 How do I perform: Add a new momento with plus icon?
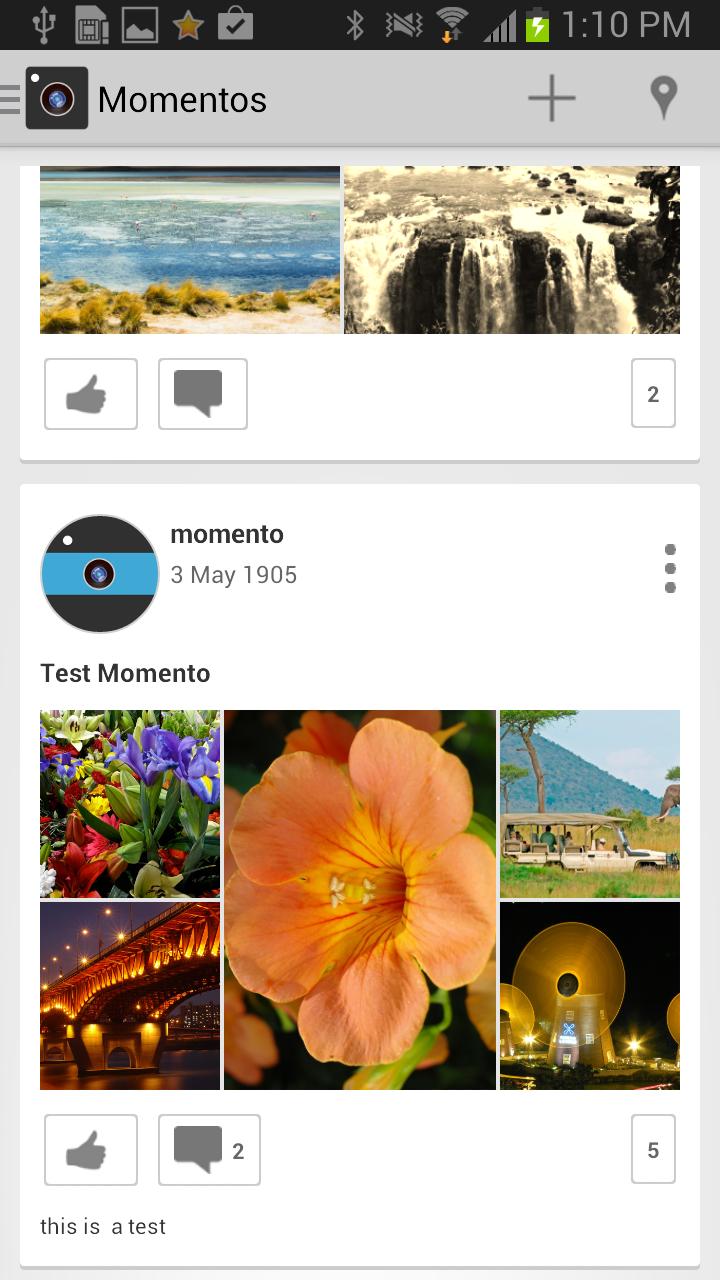(551, 98)
